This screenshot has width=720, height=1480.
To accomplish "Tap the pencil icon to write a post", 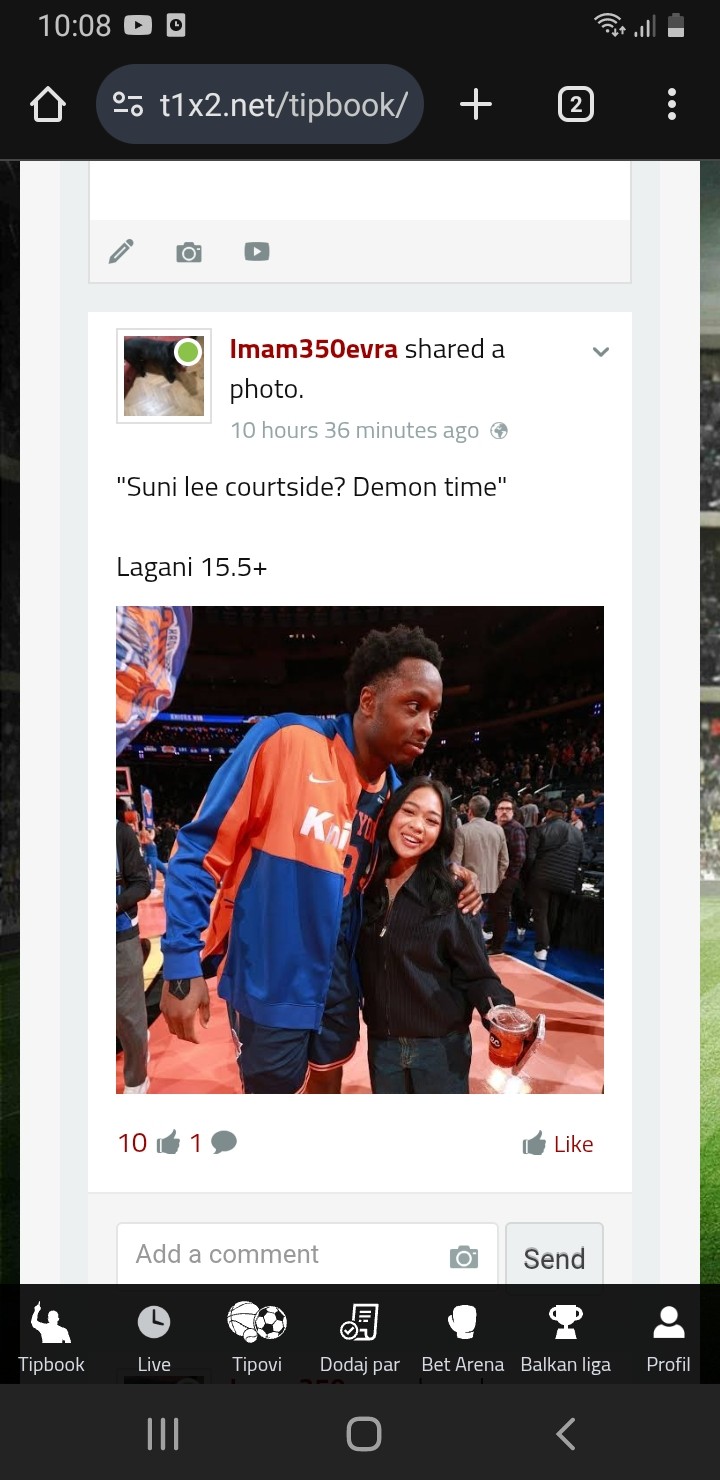I will (x=121, y=252).
